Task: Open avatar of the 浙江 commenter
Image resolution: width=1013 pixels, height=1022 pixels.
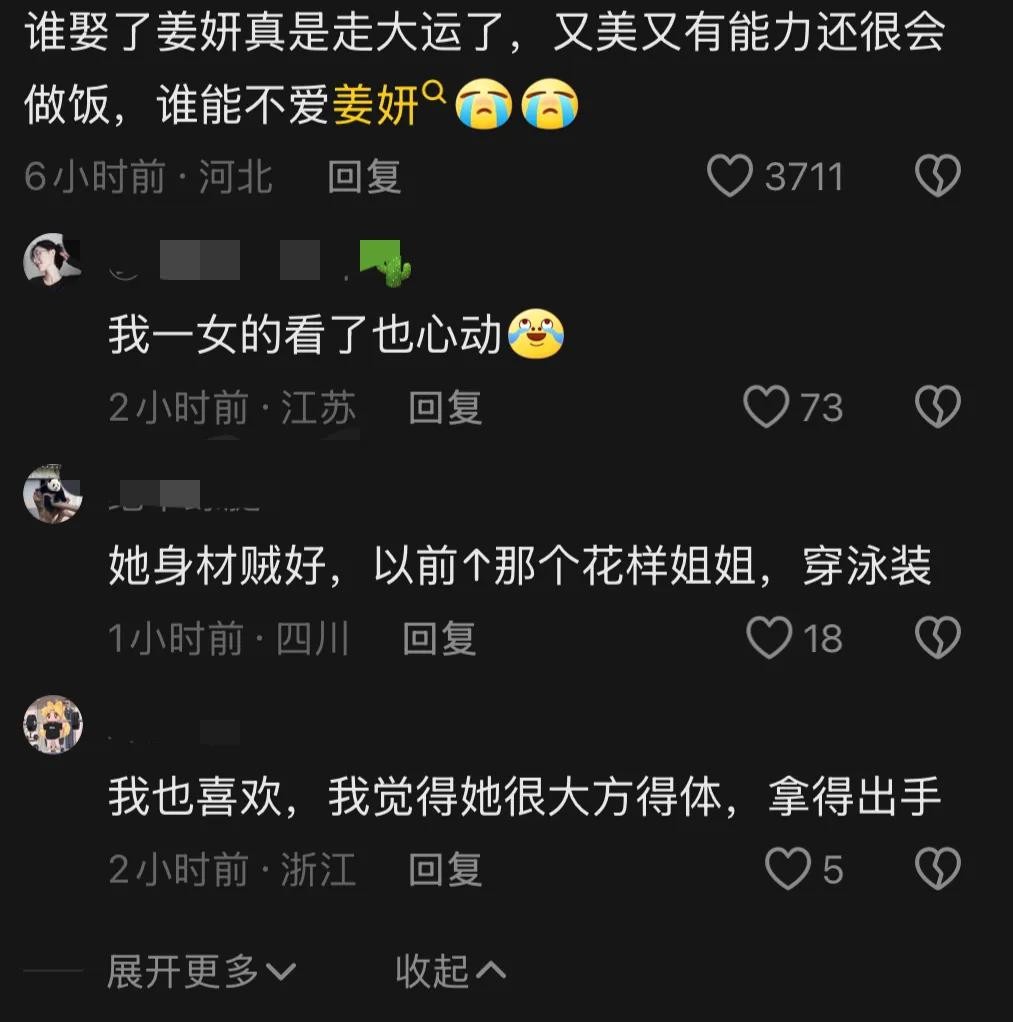Action: pyautogui.click(x=52, y=723)
